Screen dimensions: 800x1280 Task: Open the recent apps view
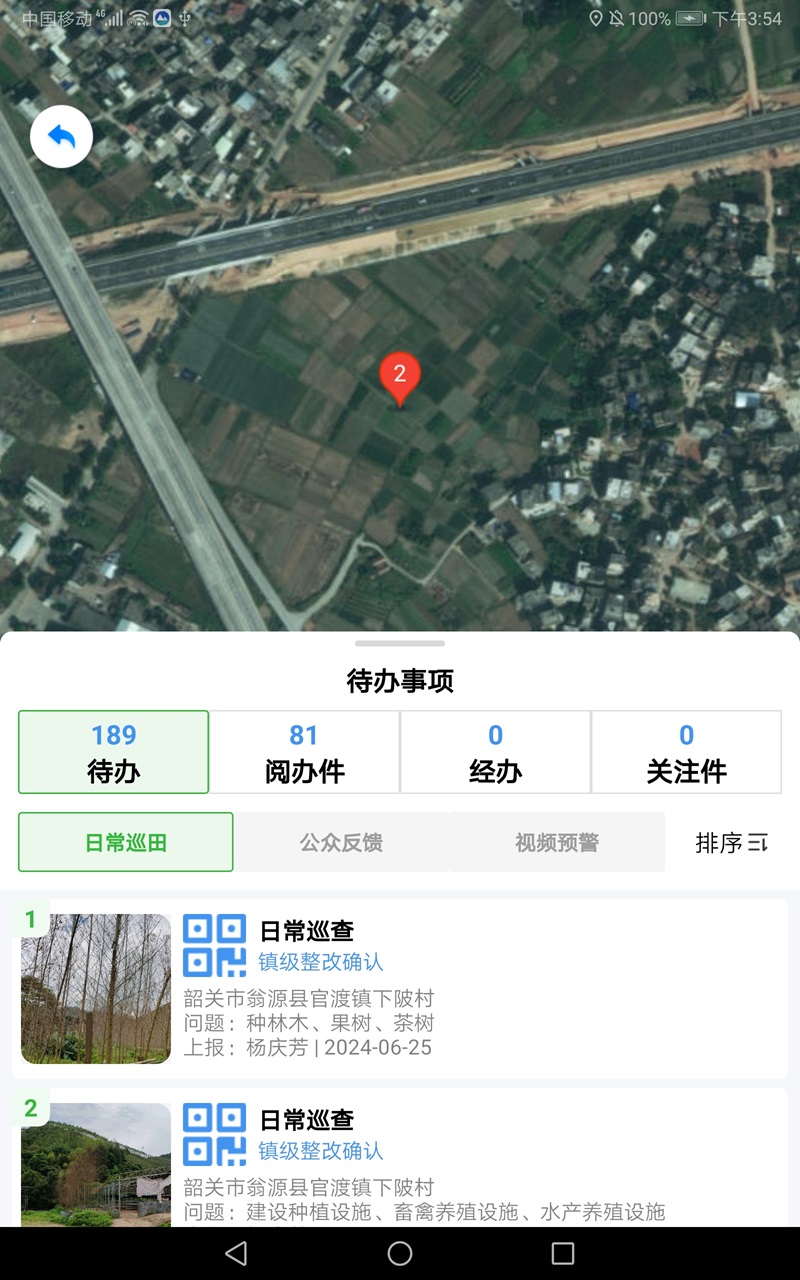563,1253
